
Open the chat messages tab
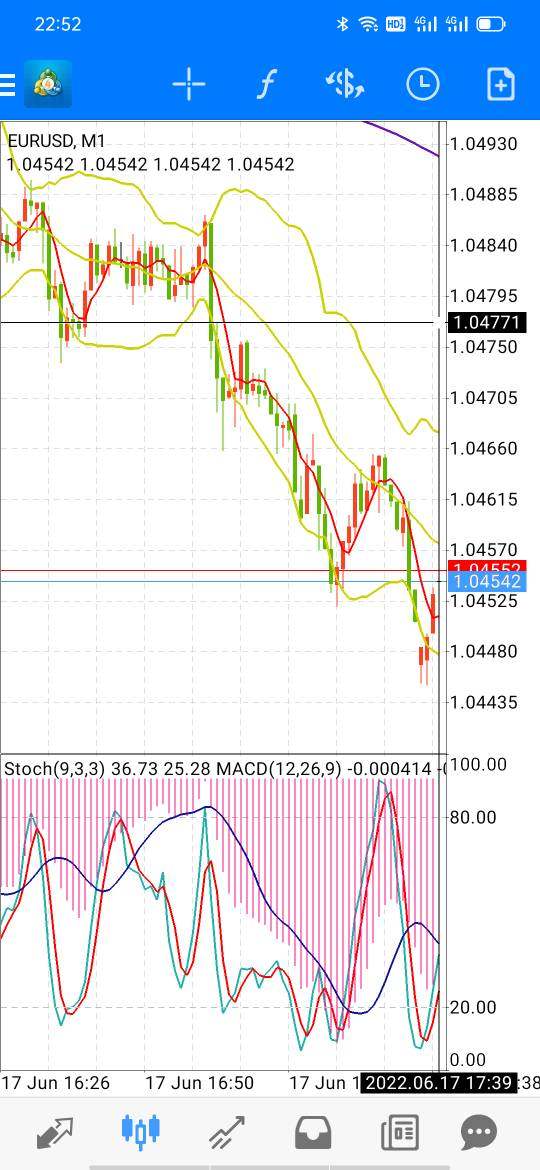click(478, 1133)
